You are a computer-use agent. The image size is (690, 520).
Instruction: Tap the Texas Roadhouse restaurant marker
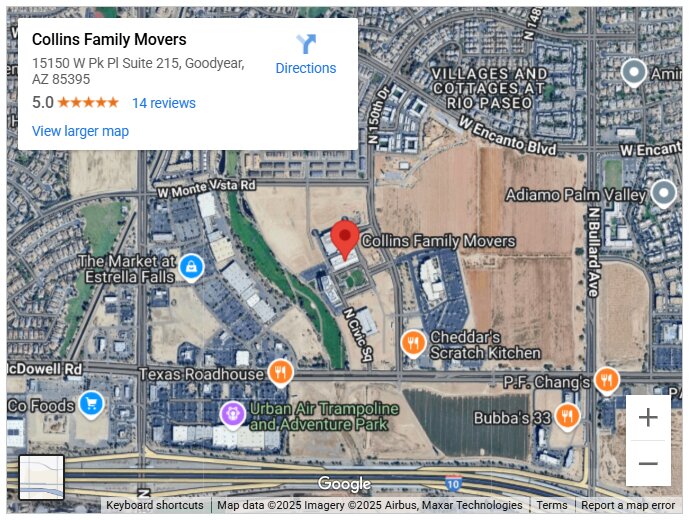click(280, 373)
